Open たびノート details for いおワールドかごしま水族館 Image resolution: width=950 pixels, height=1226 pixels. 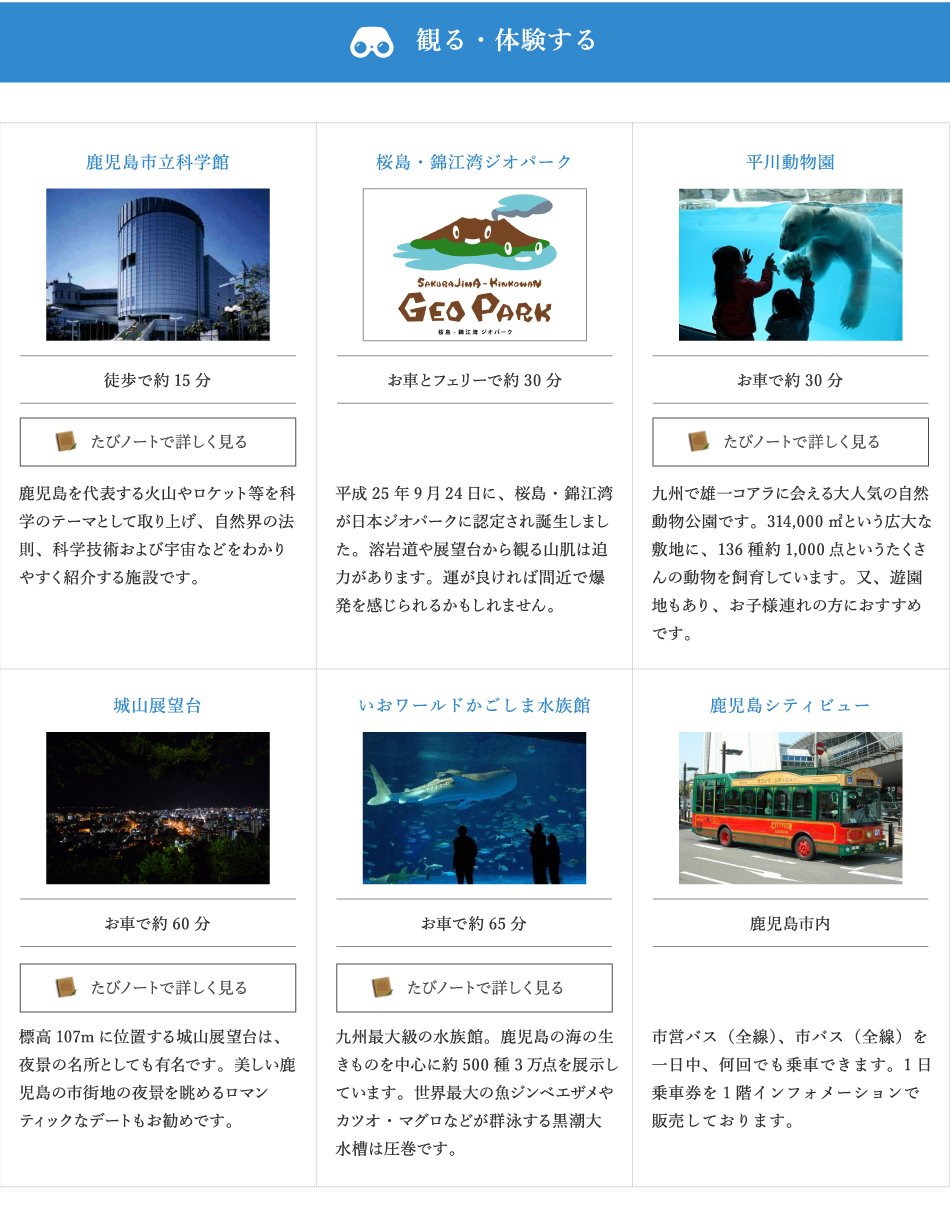(x=474, y=988)
